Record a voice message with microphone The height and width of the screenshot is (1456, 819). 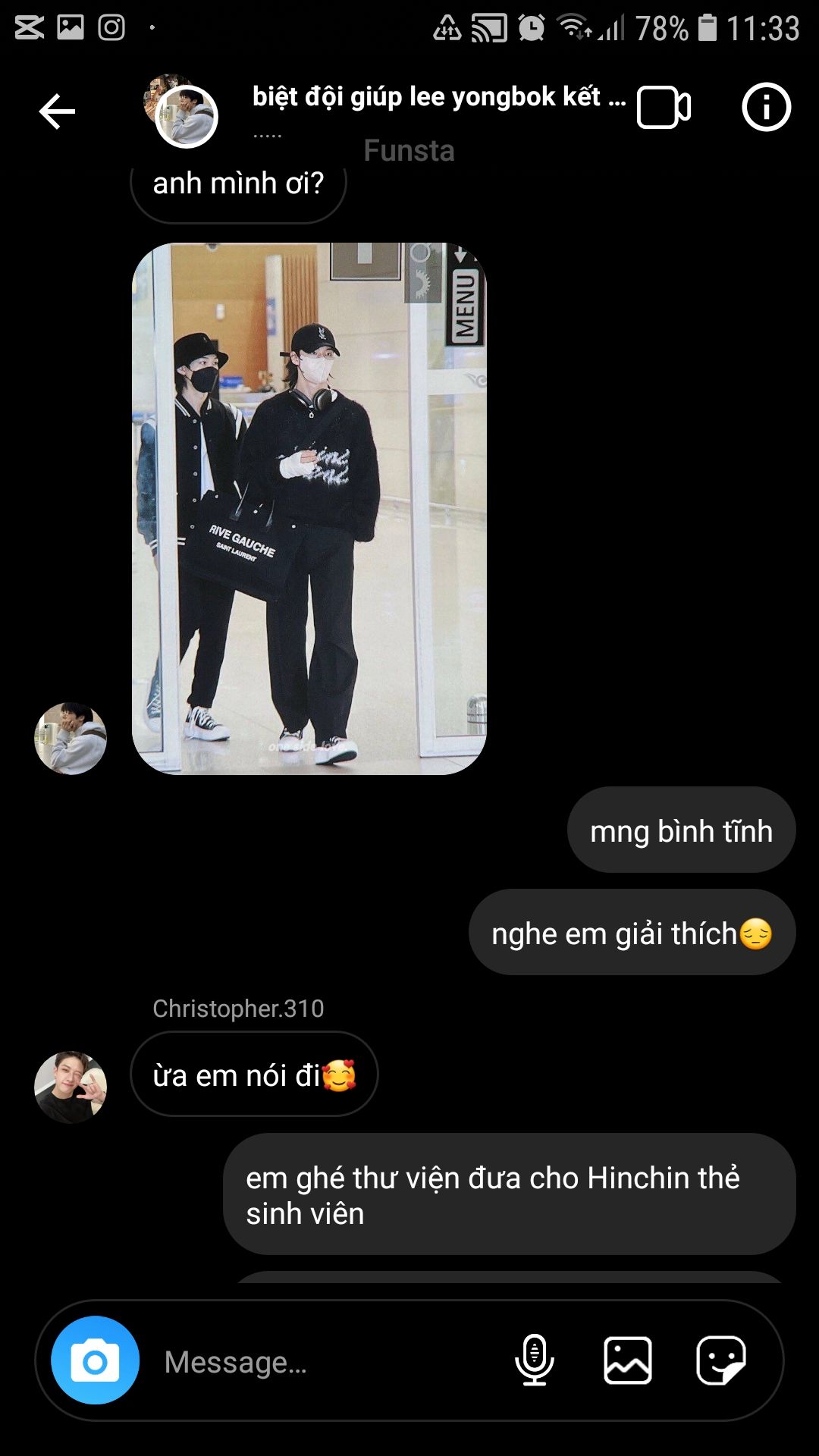click(535, 1360)
